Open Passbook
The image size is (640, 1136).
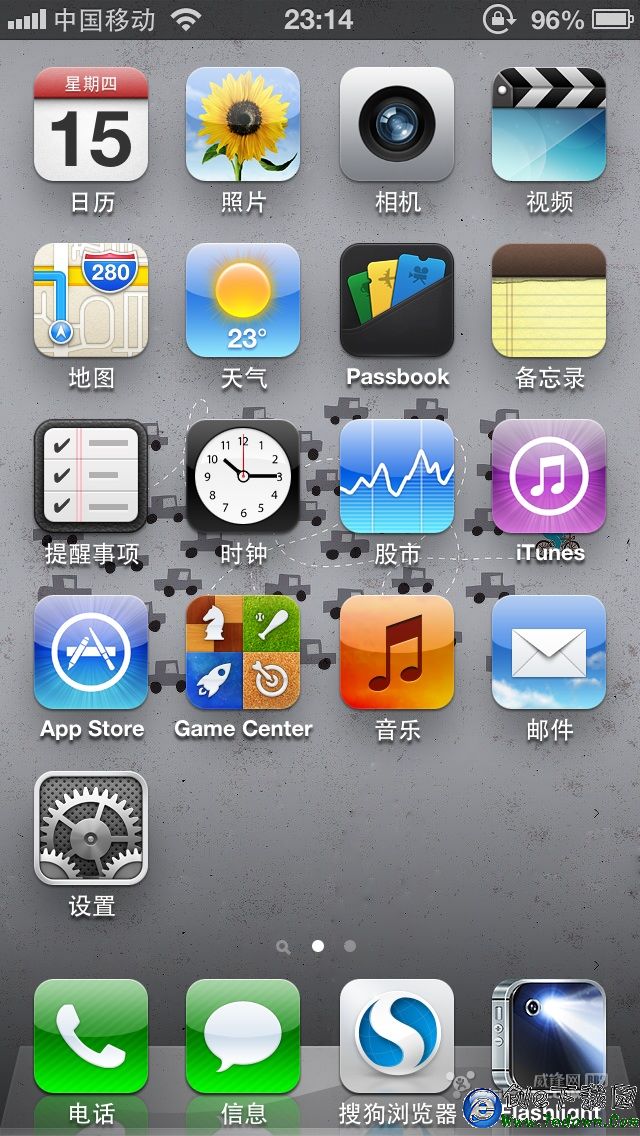pos(397,300)
